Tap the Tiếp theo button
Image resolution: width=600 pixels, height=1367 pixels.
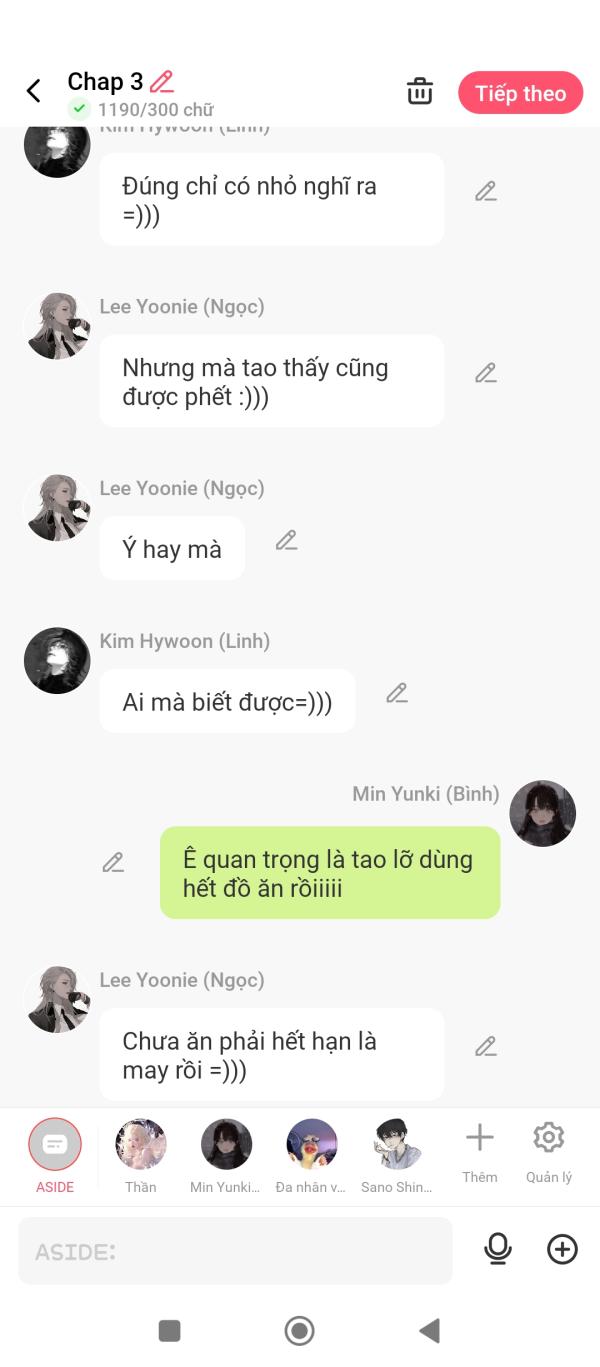pyautogui.click(x=520, y=93)
